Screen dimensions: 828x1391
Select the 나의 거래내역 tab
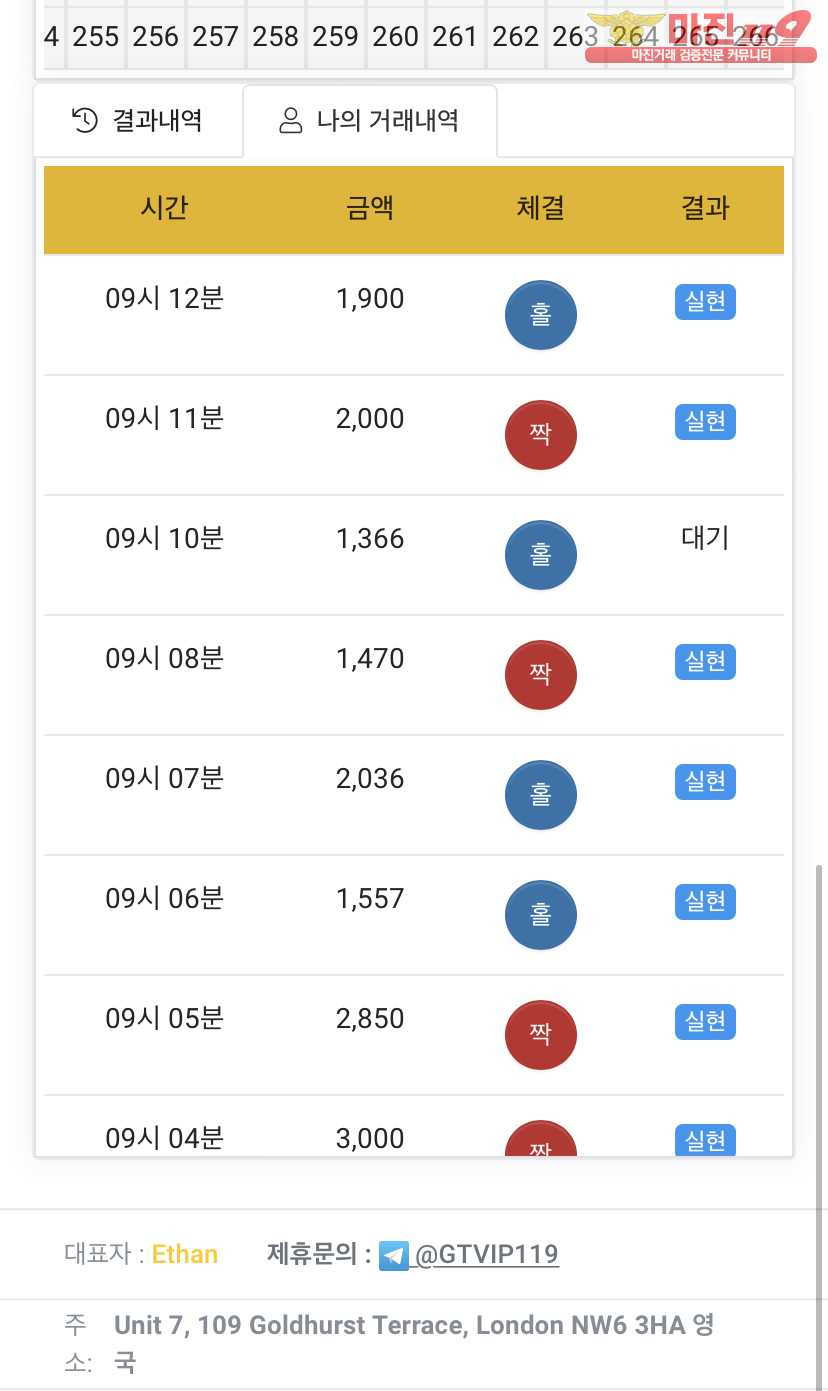pos(370,121)
